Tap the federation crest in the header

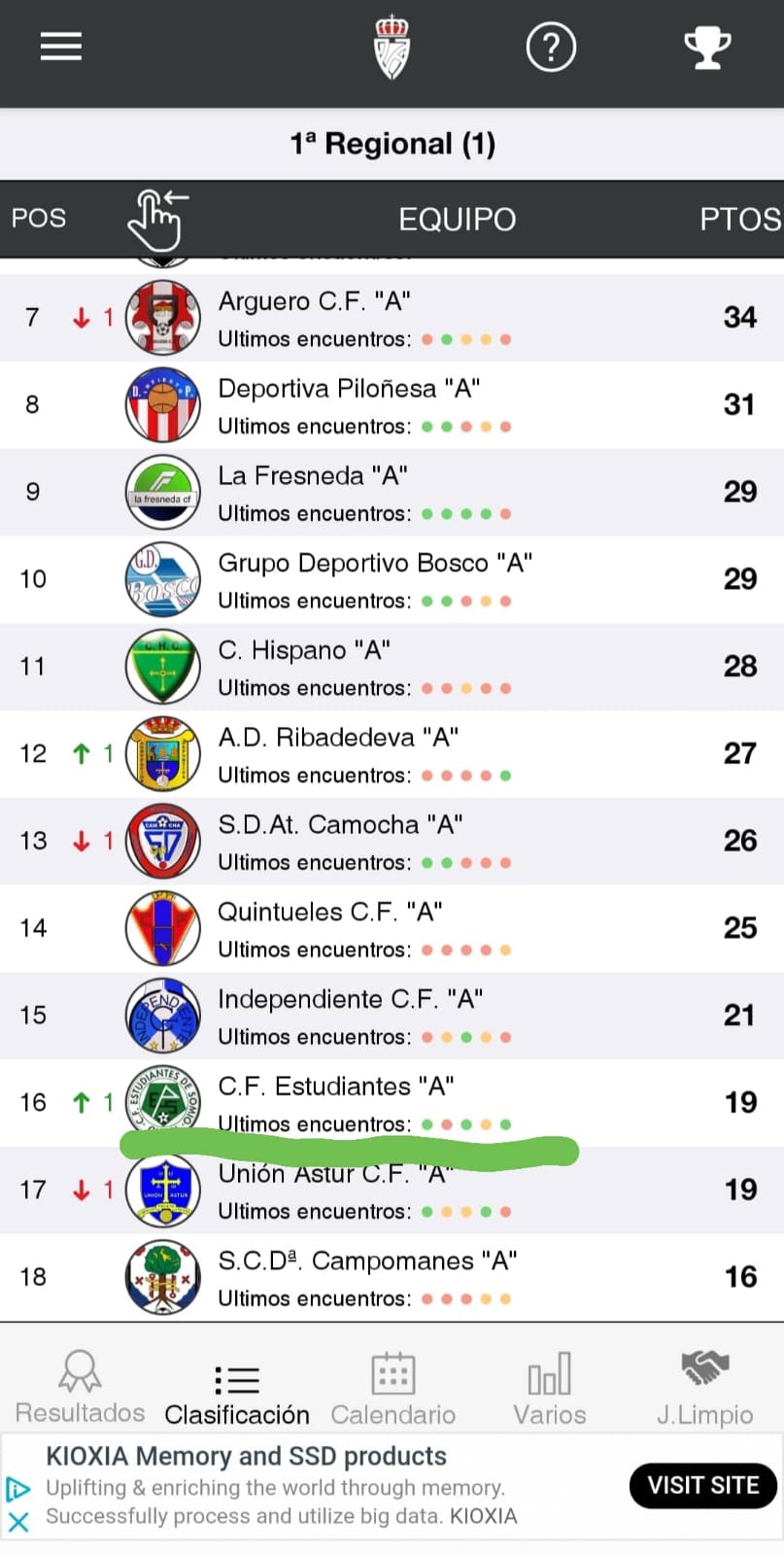click(x=392, y=47)
